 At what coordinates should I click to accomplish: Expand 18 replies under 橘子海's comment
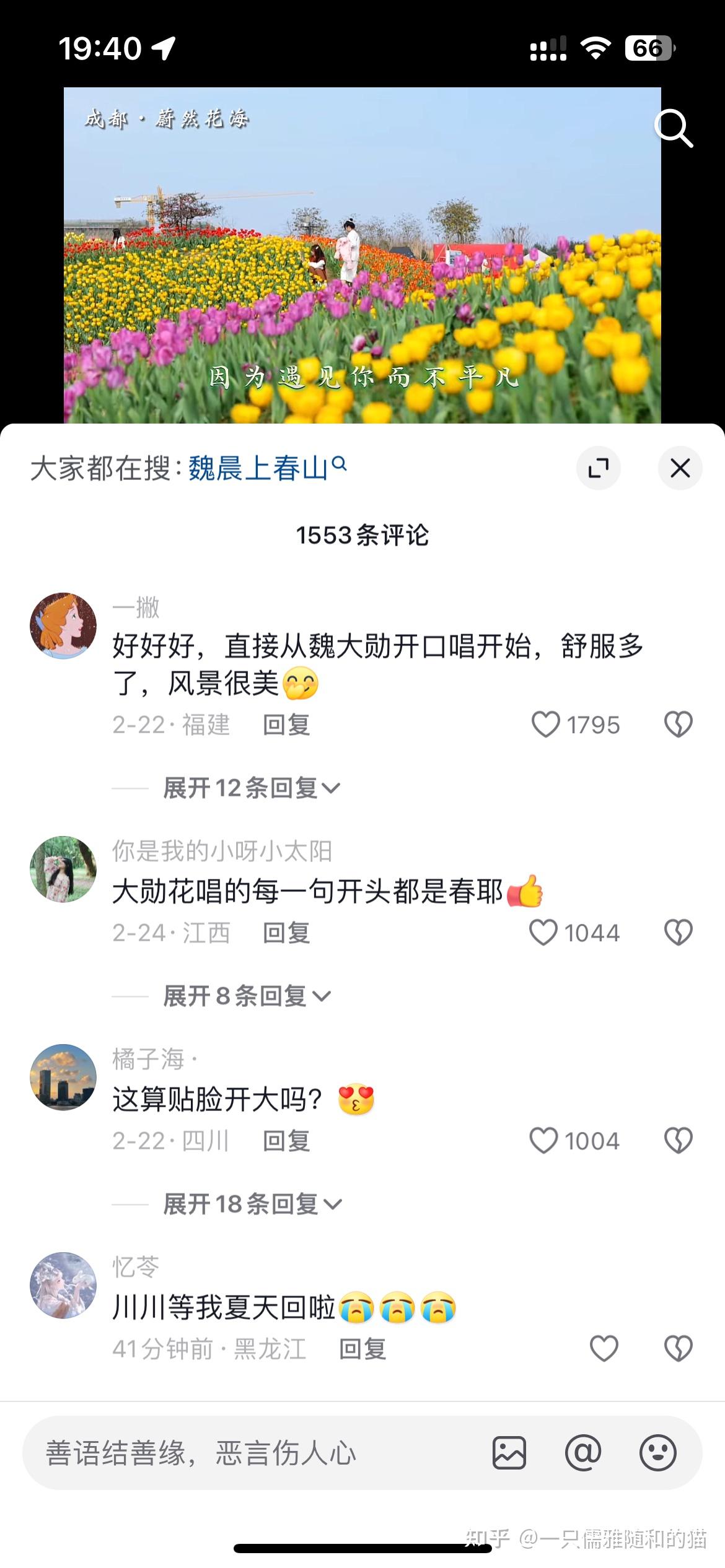(252, 1204)
